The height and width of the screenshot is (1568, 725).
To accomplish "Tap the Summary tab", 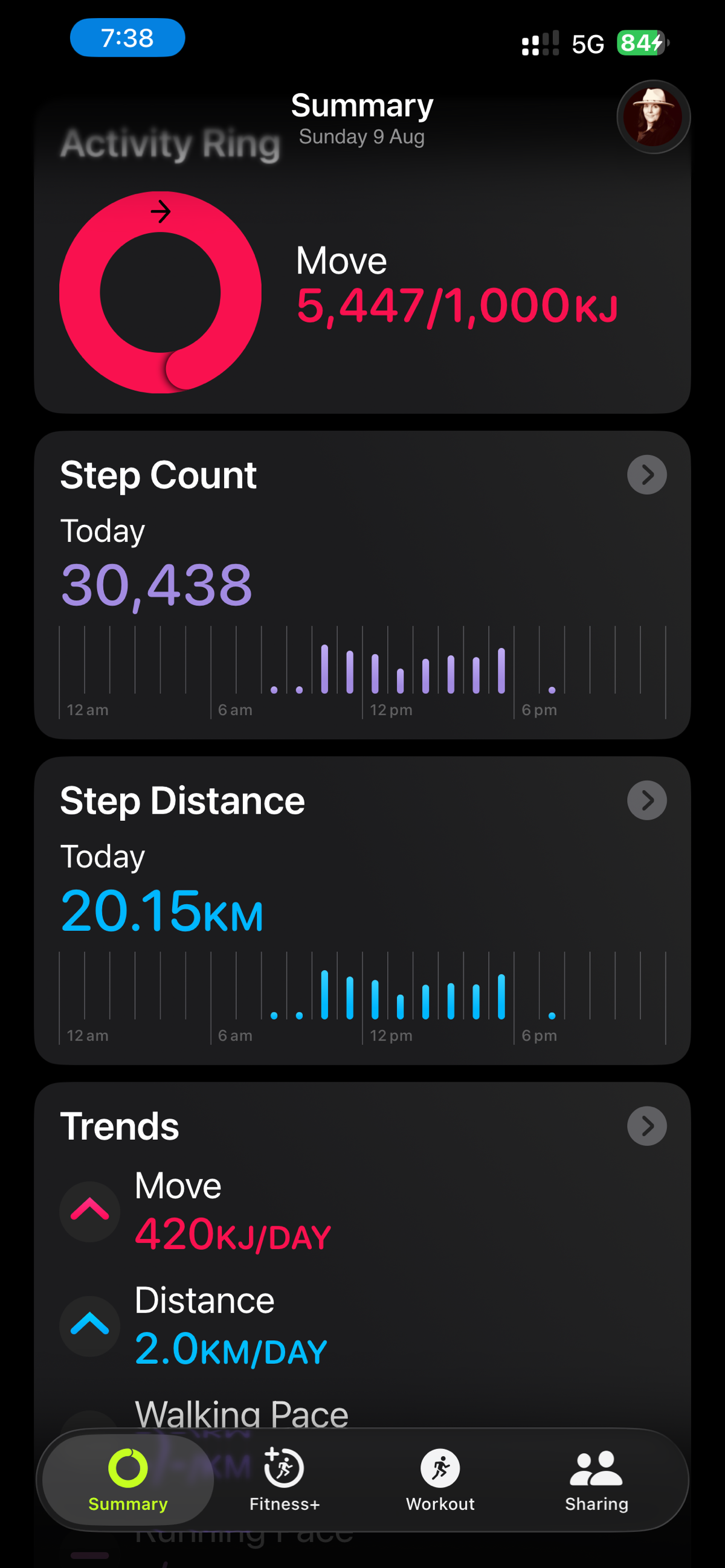I will pyautogui.click(x=128, y=1480).
